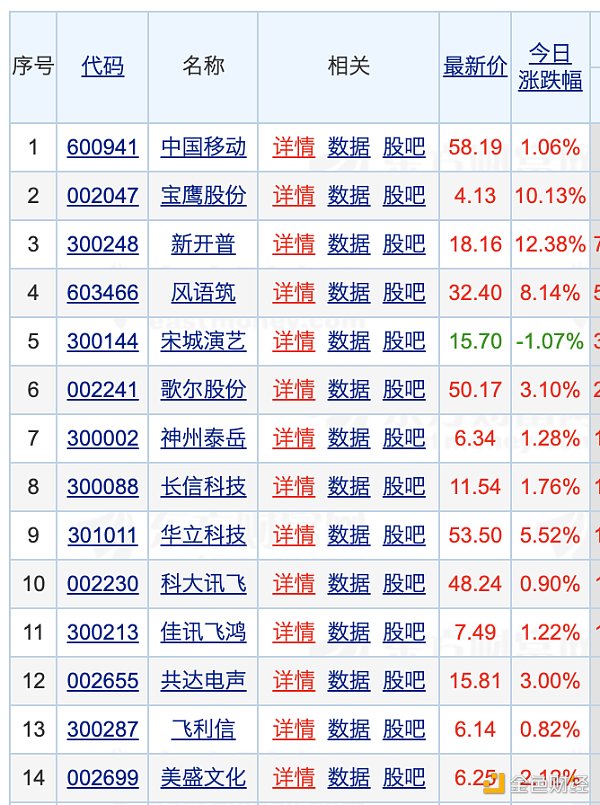Open 宋城演艺 stock name link
The height and width of the screenshot is (805, 600).
(x=203, y=341)
